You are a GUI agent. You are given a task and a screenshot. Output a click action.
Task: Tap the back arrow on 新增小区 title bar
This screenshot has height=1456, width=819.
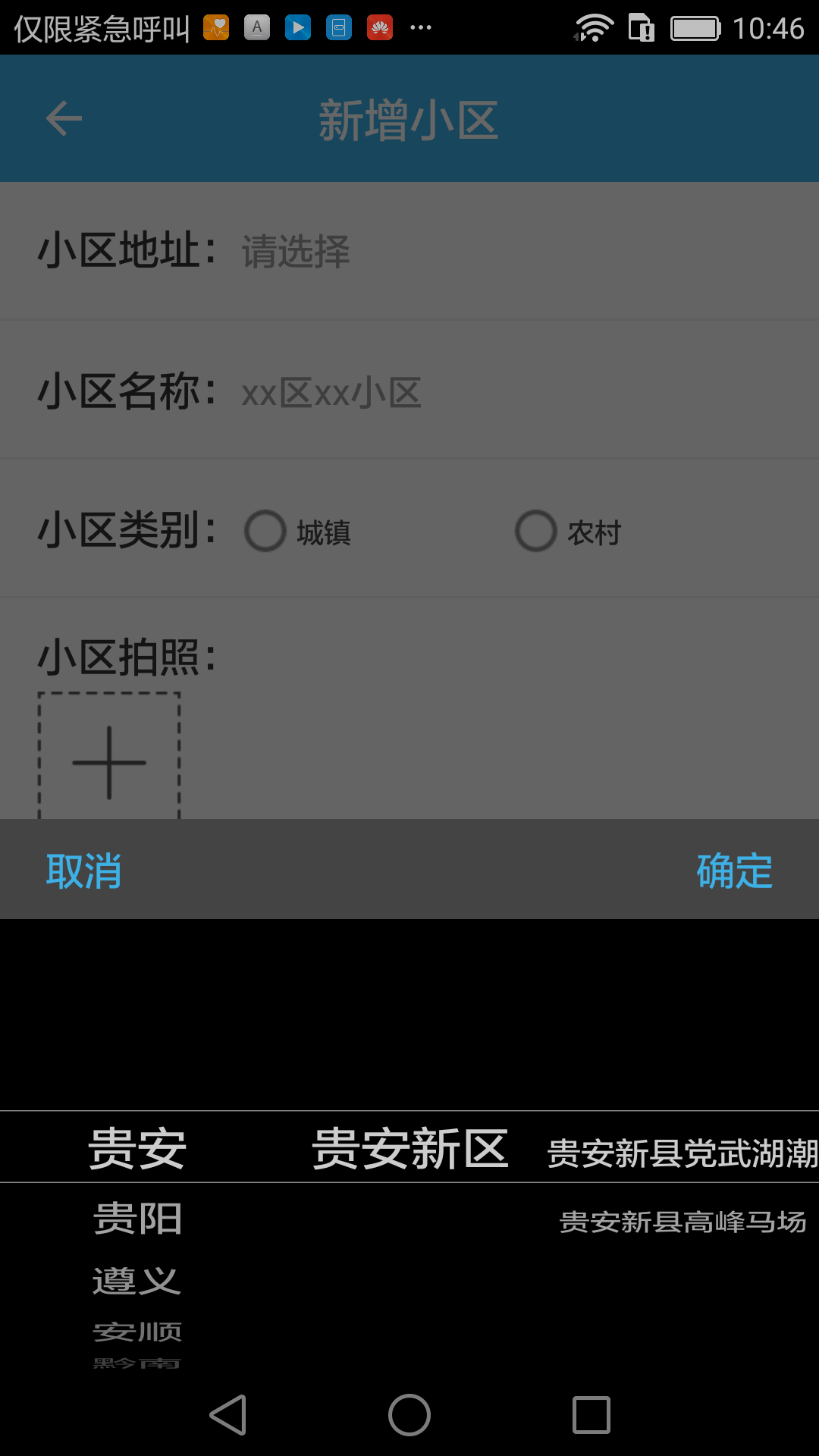[63, 118]
